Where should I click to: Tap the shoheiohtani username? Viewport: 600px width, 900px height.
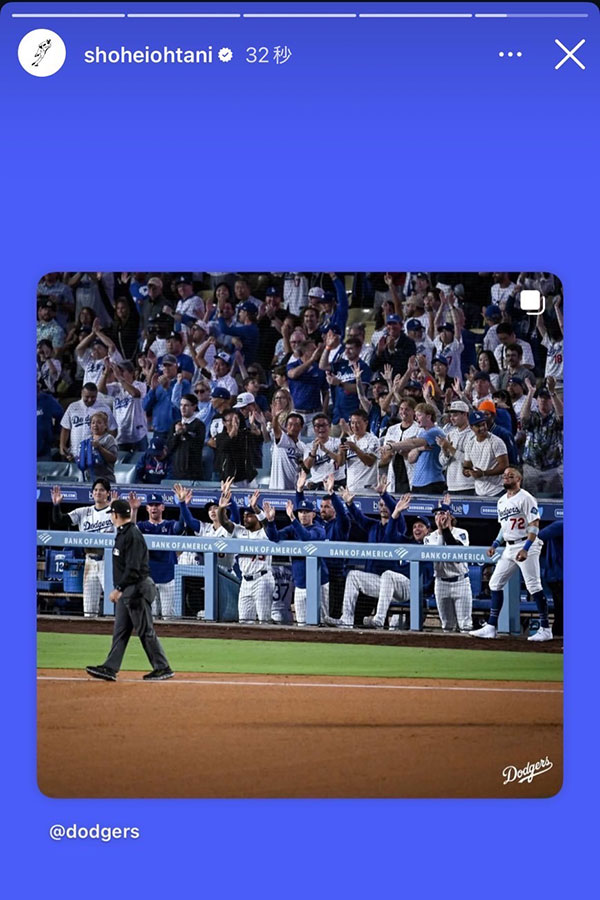(148, 55)
